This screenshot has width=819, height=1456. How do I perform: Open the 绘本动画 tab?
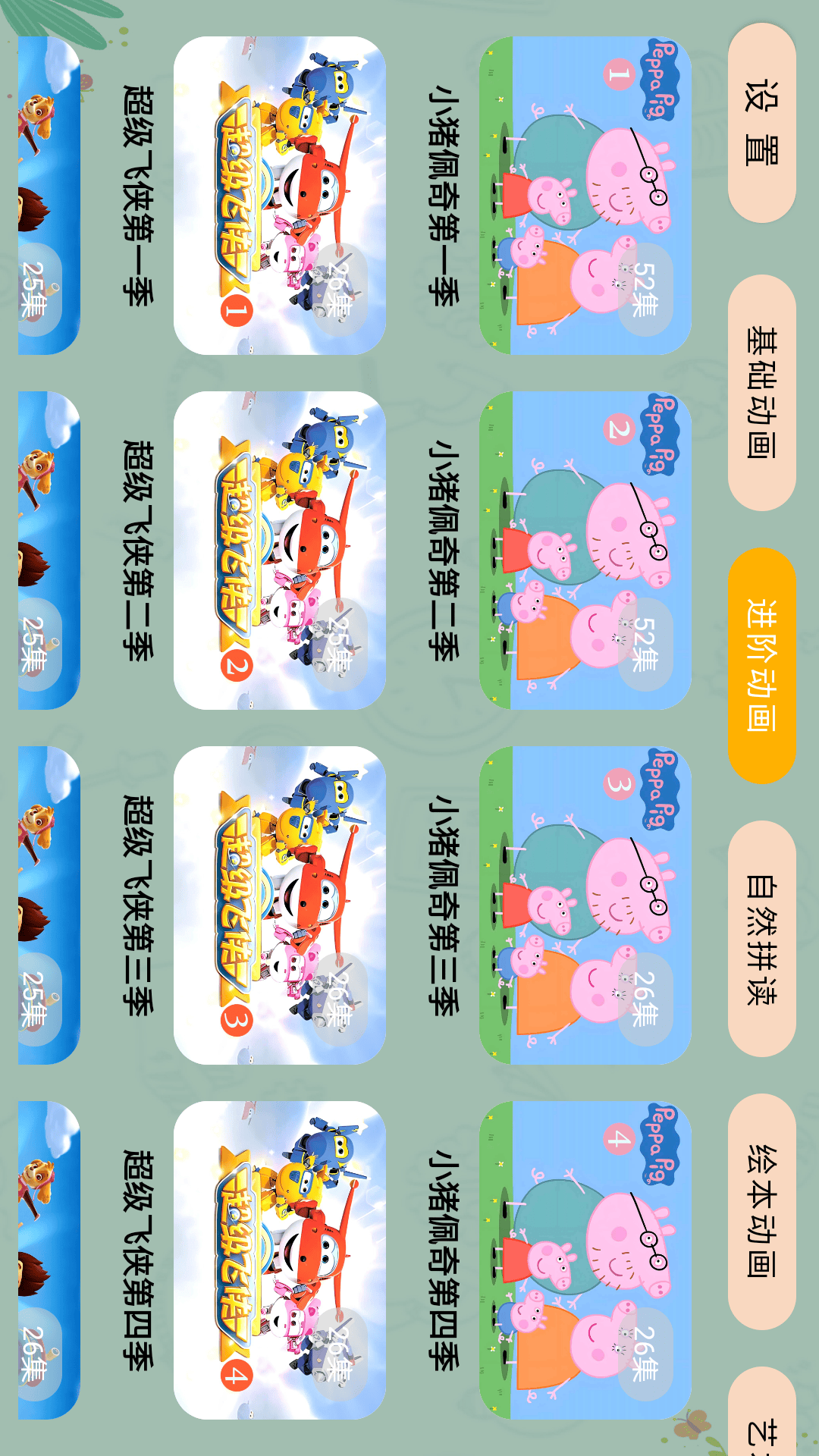(761, 1211)
